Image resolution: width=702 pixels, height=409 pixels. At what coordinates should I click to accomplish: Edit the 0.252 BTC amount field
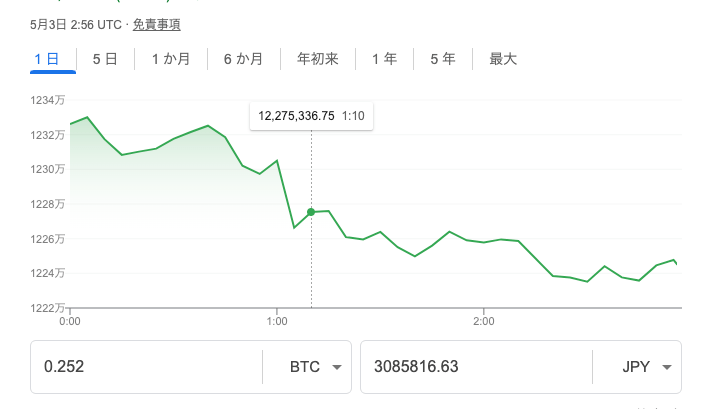click(146, 367)
